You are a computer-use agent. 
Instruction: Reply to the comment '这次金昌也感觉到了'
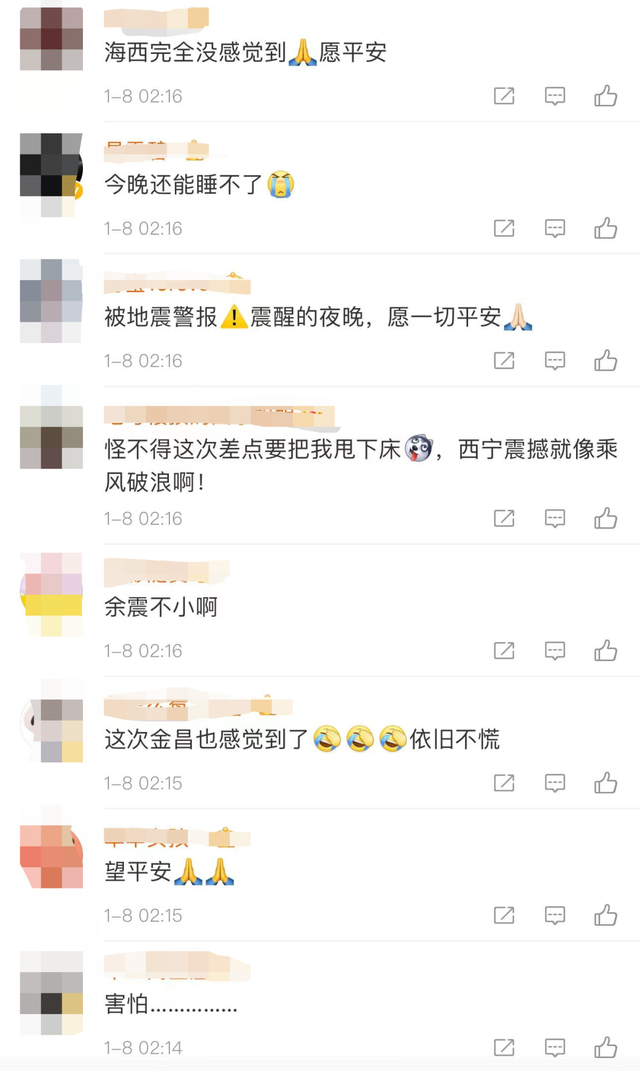point(555,782)
